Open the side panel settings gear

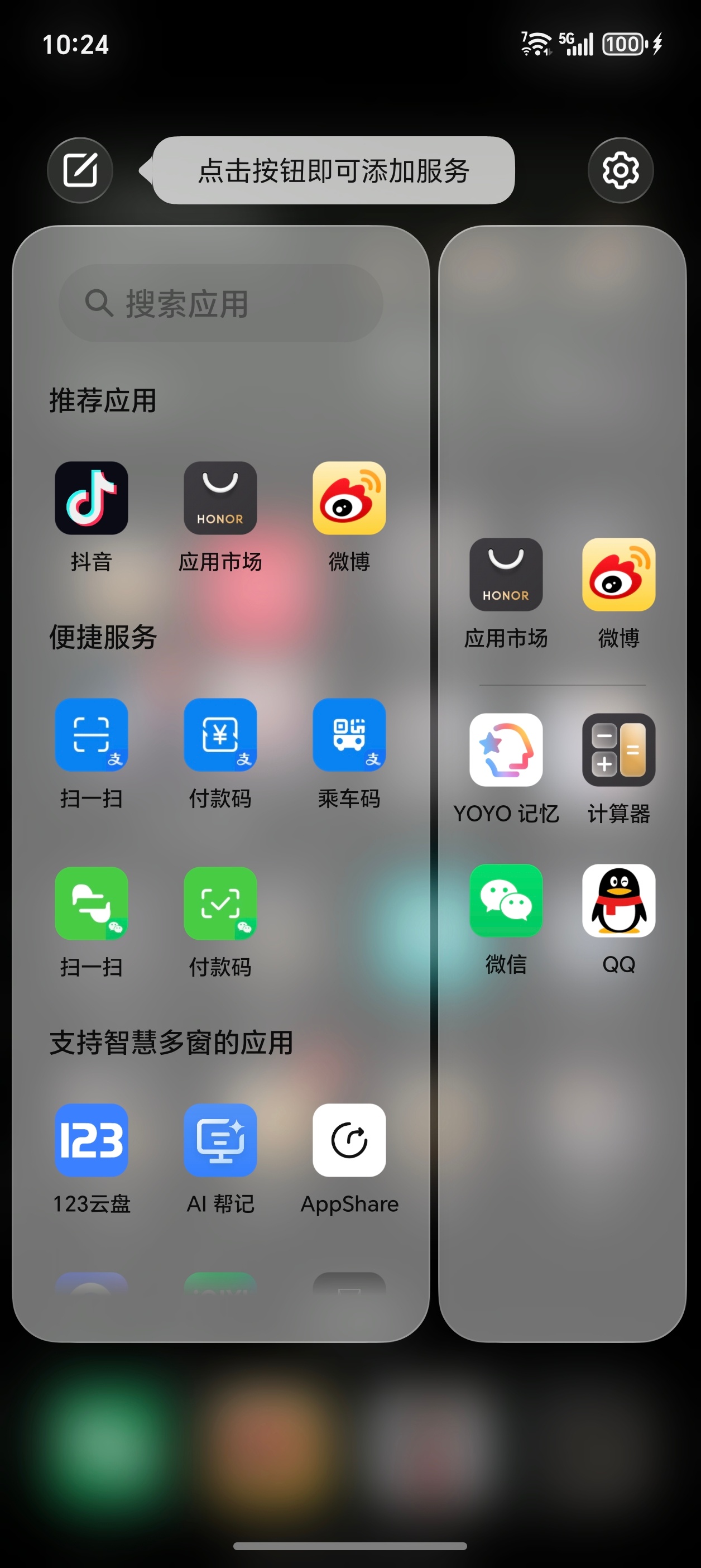(621, 171)
